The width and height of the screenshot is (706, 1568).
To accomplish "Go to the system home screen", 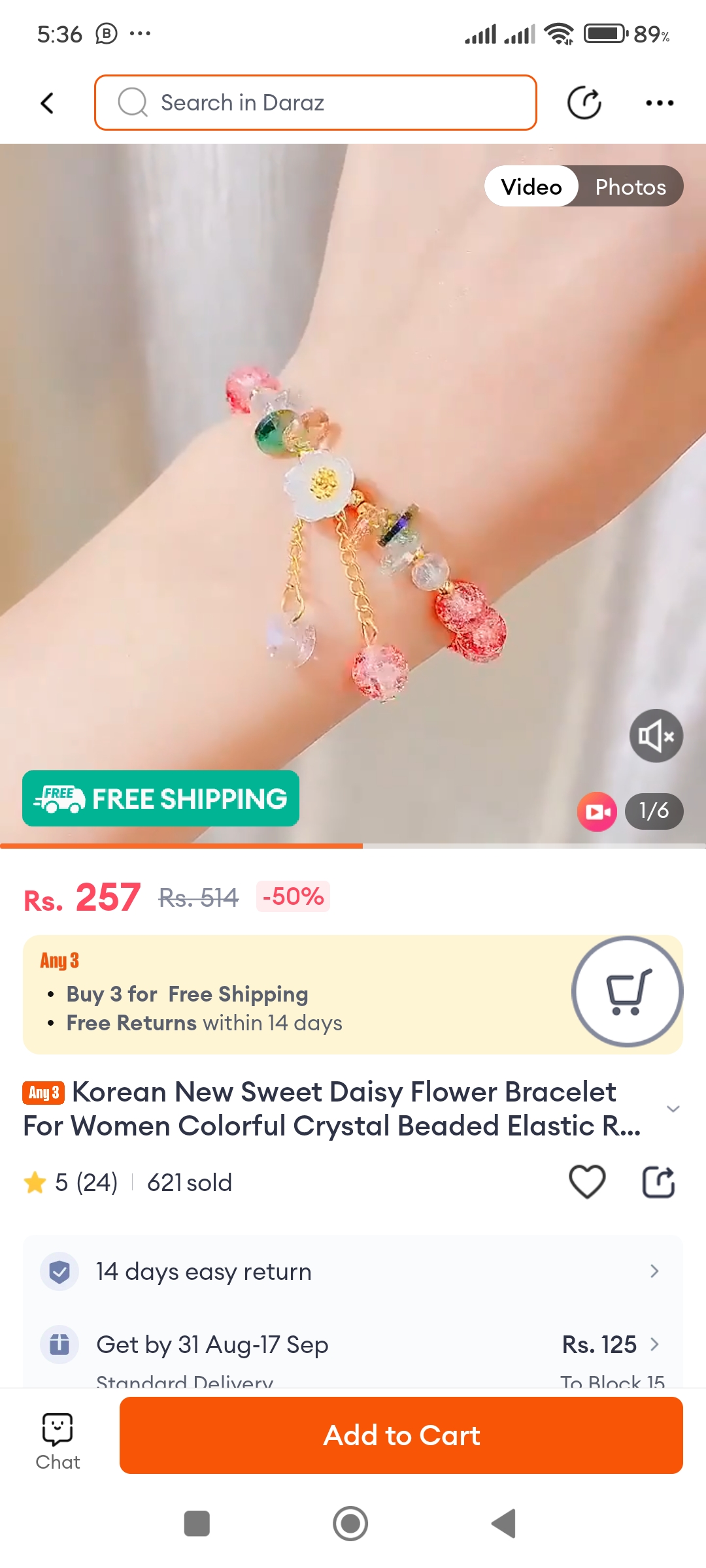I will pyautogui.click(x=350, y=1524).
